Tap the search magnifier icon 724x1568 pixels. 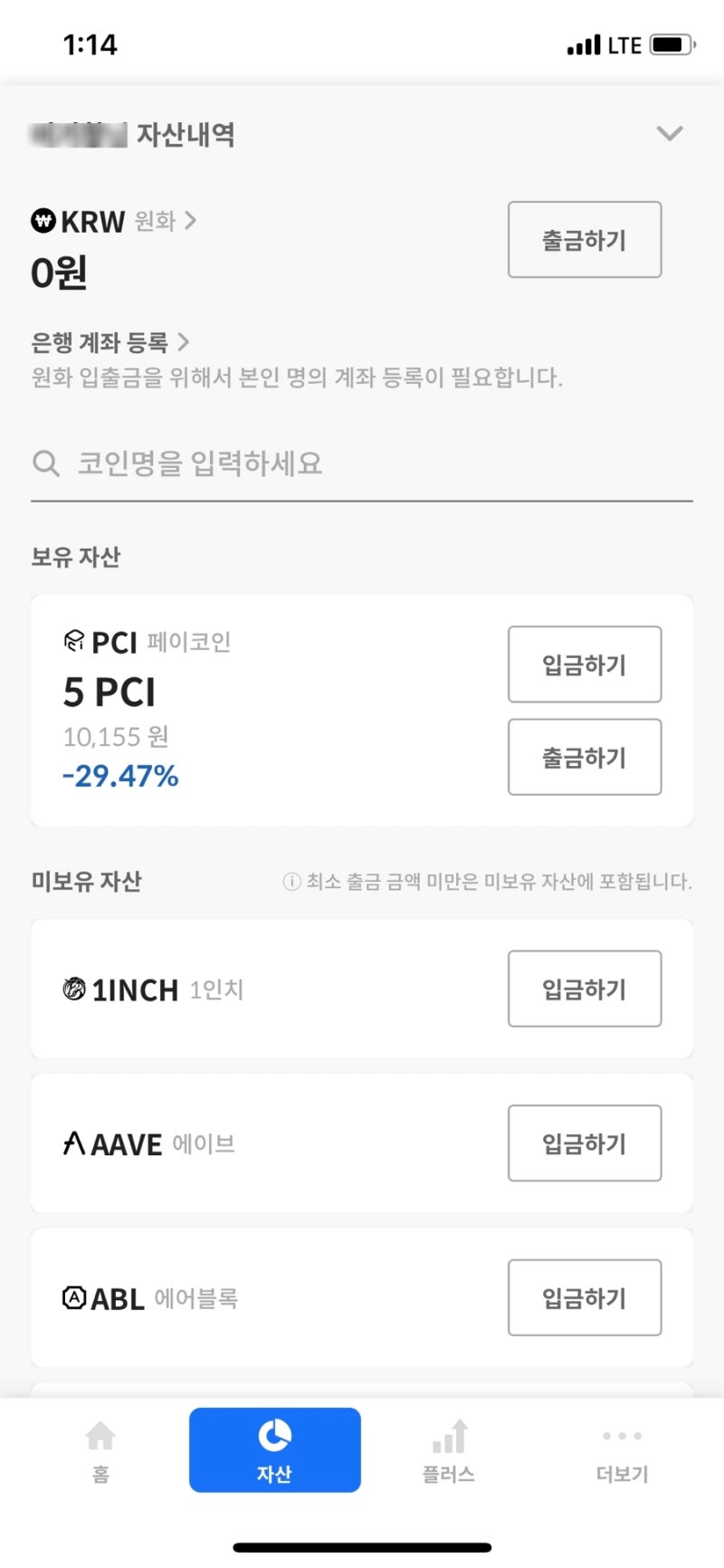pyautogui.click(x=46, y=464)
